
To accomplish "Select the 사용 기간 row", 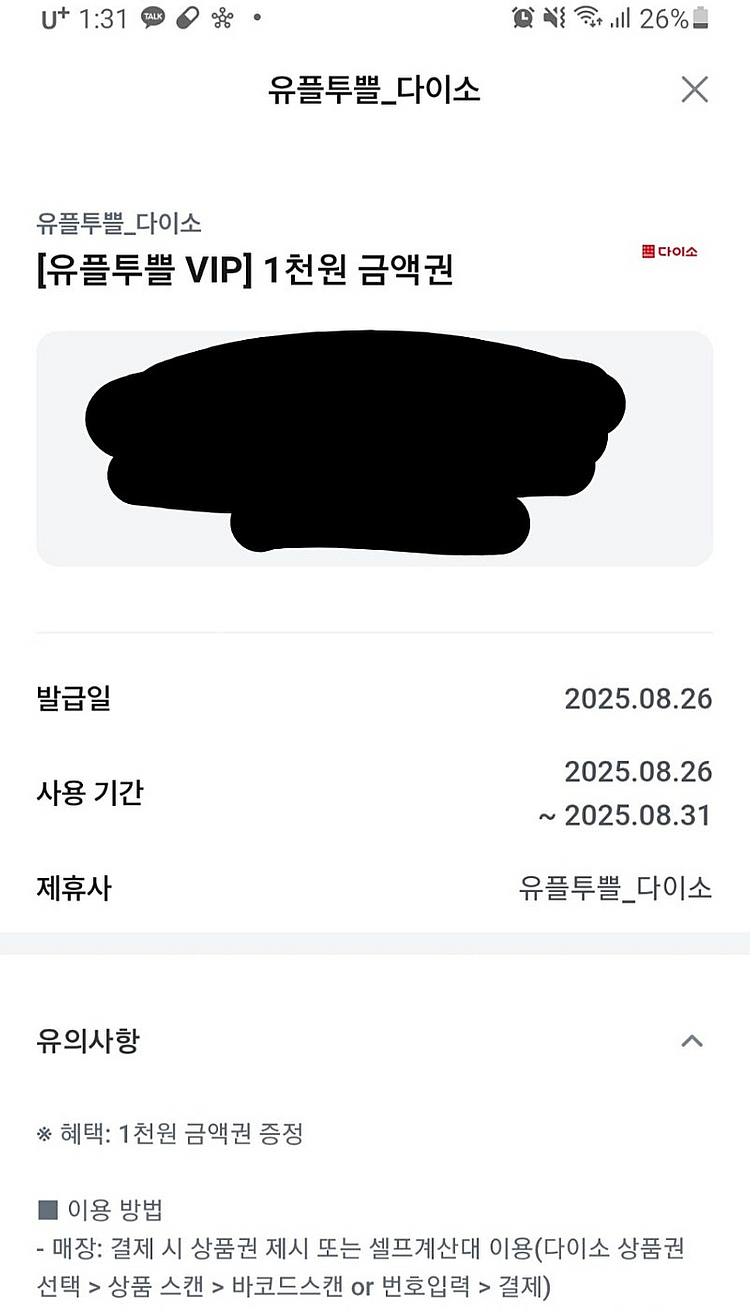I will [x=374, y=792].
